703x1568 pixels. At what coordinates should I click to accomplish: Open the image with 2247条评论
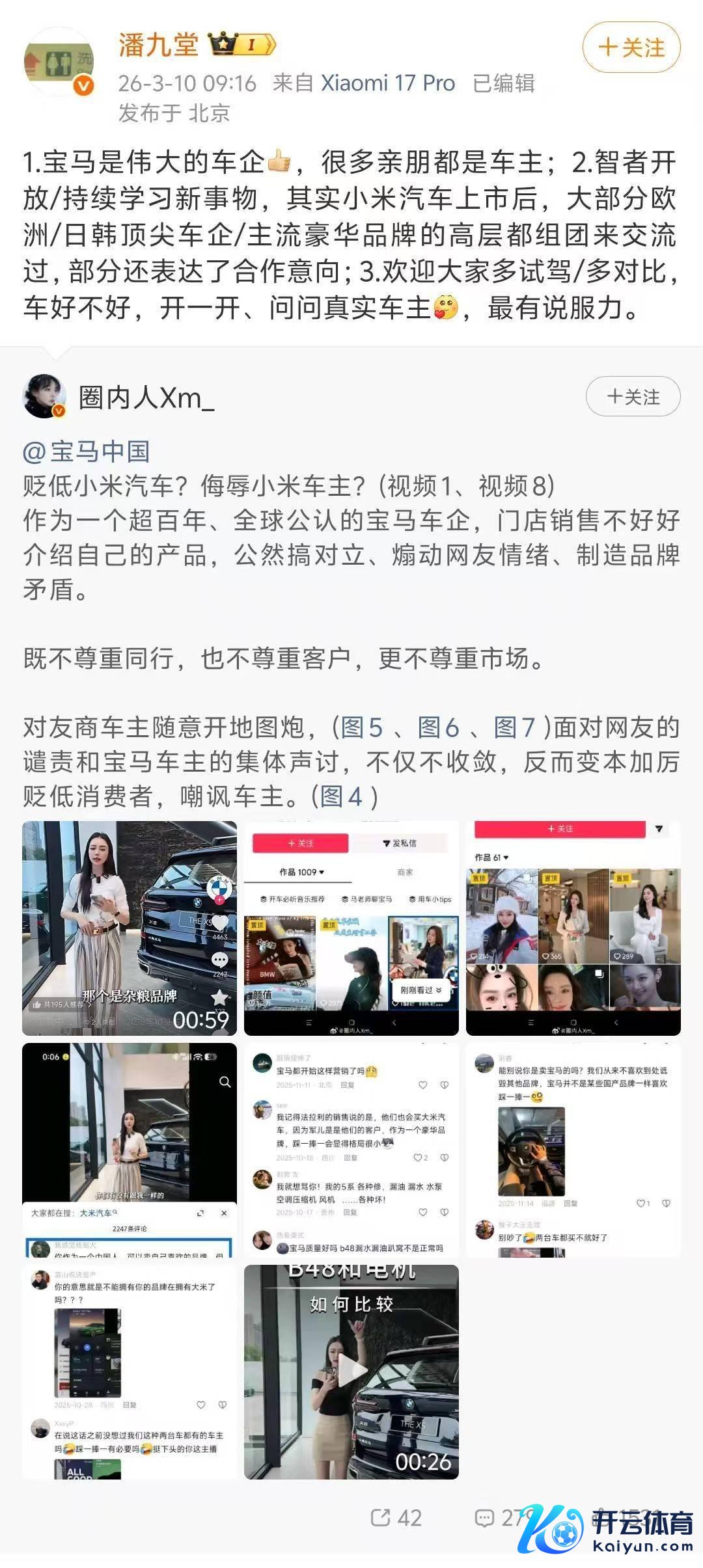click(x=130, y=1150)
